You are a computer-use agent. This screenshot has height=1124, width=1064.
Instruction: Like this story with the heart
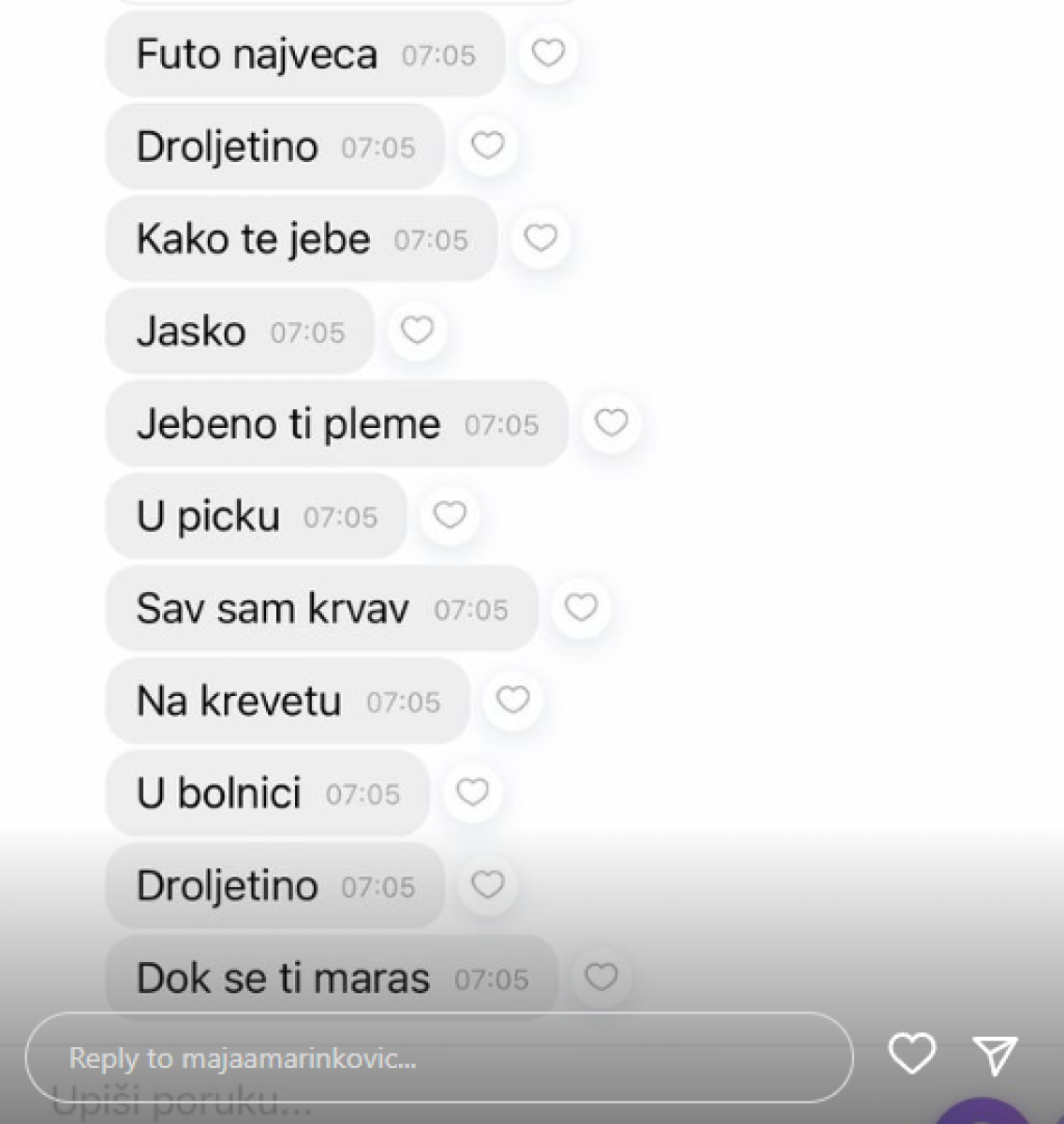tap(911, 1054)
